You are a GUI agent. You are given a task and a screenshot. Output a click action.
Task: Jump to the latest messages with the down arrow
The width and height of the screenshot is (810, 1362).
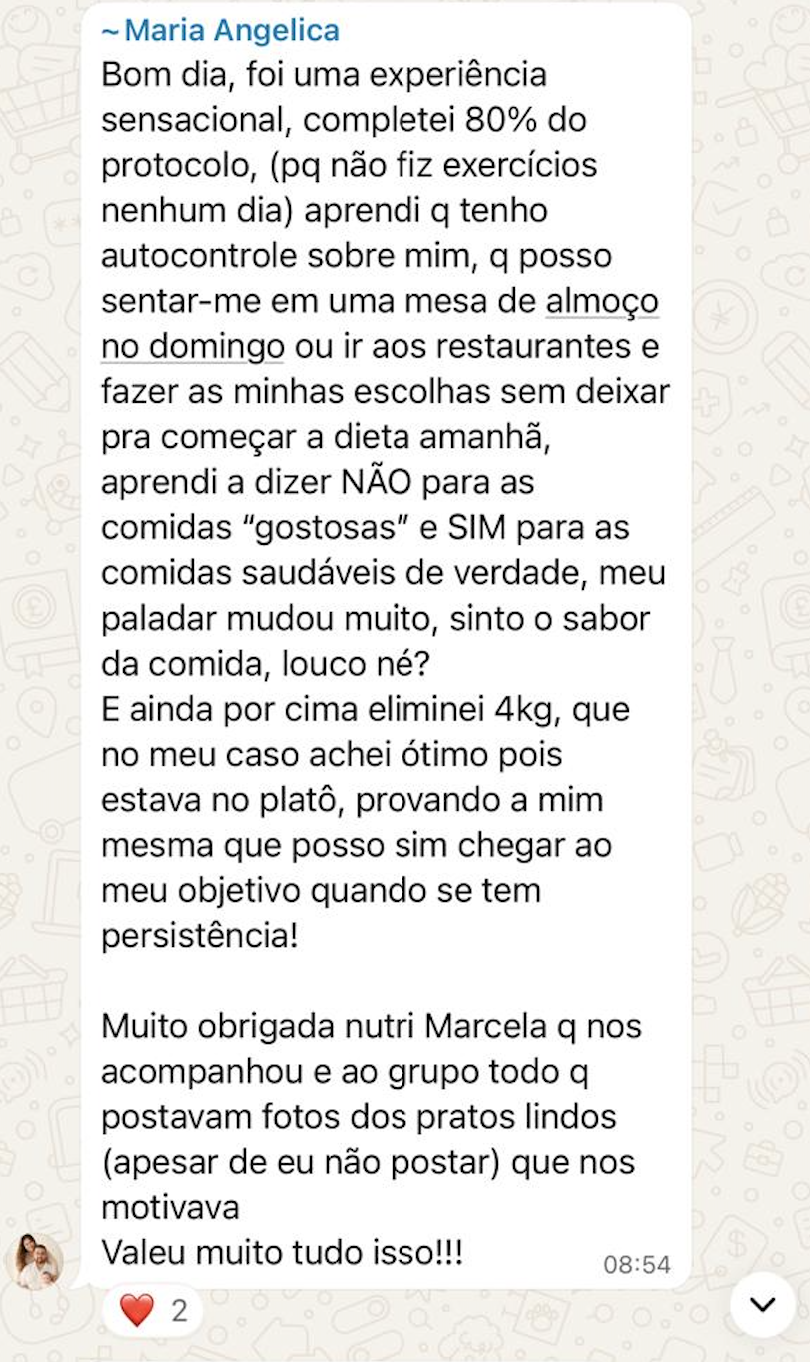tap(763, 1305)
